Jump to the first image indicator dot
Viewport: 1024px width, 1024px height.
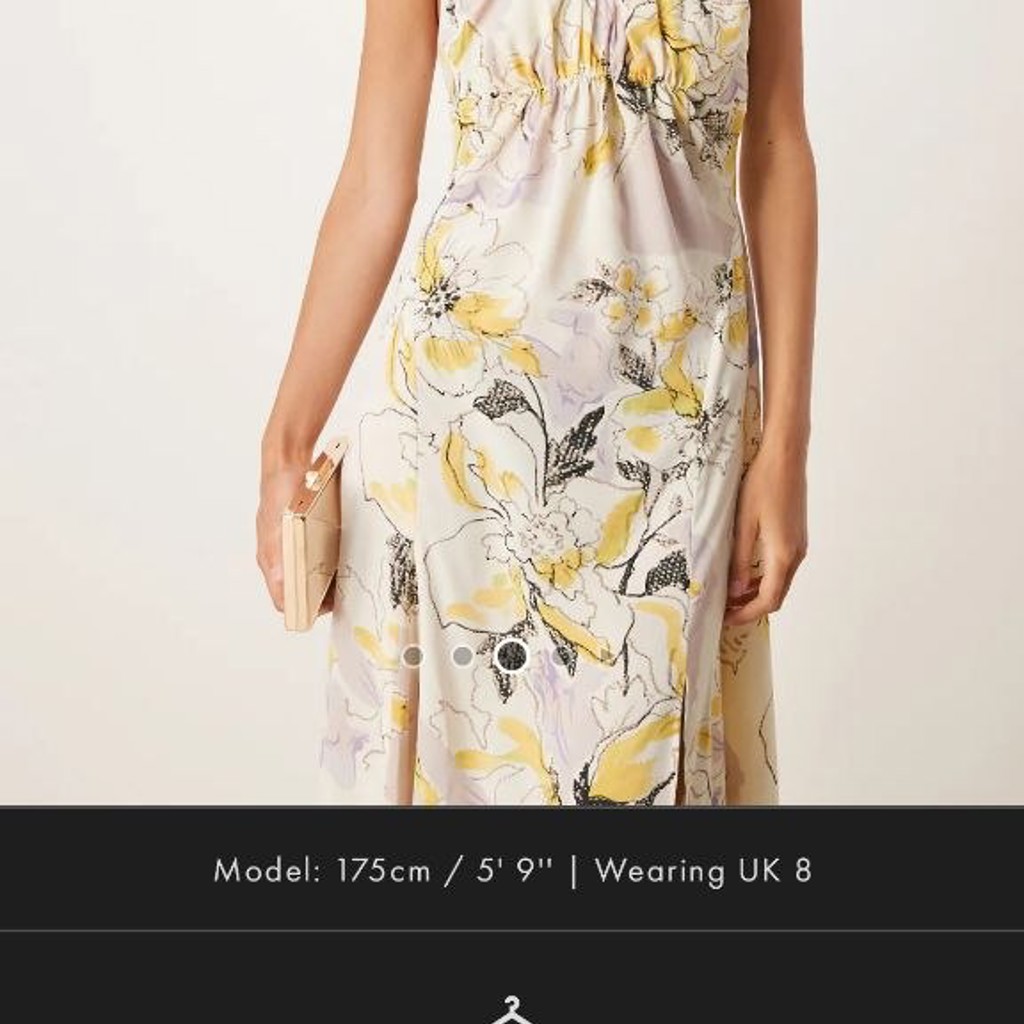[x=412, y=656]
